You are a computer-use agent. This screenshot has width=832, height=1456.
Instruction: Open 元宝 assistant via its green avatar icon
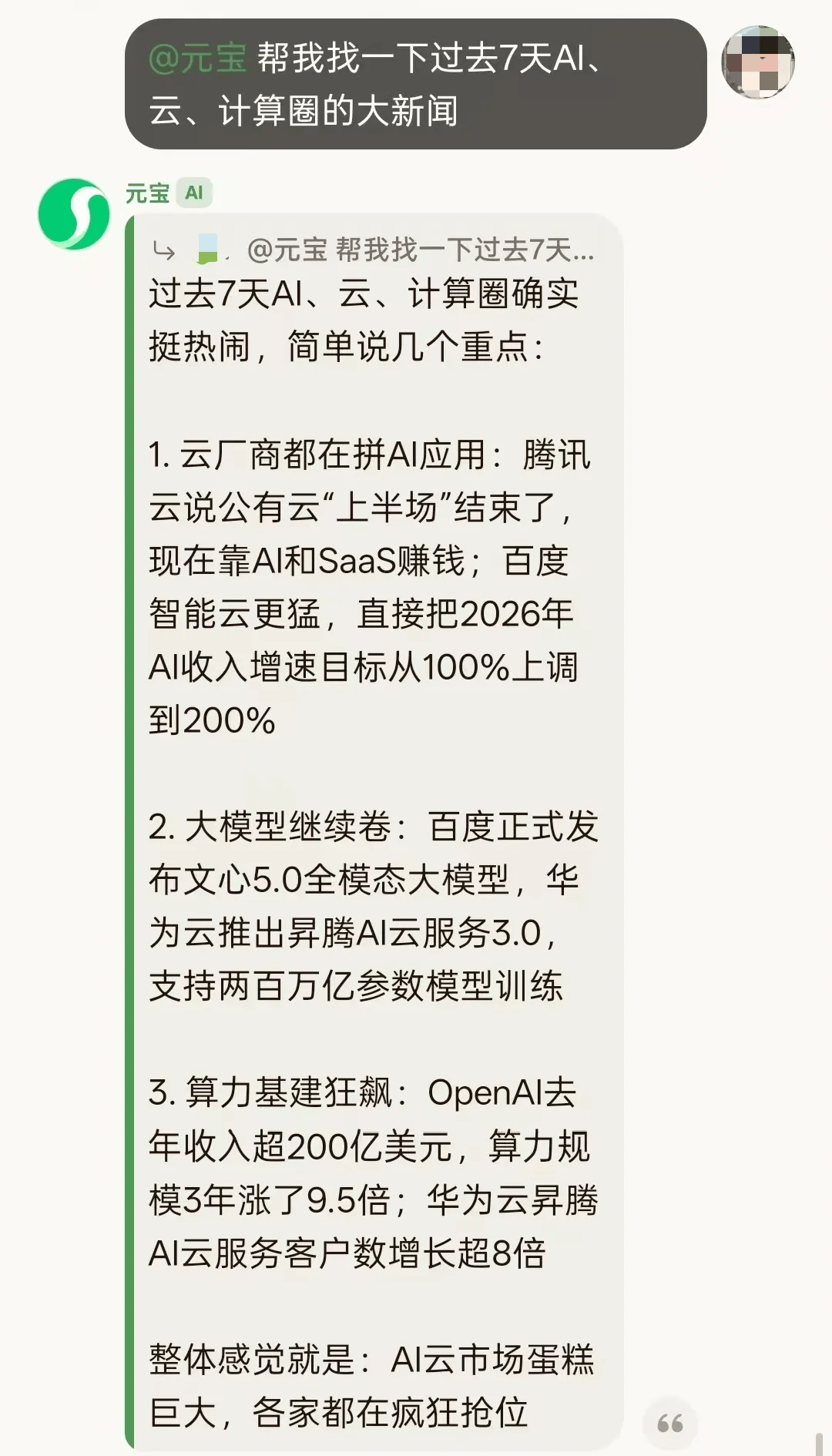tap(77, 206)
